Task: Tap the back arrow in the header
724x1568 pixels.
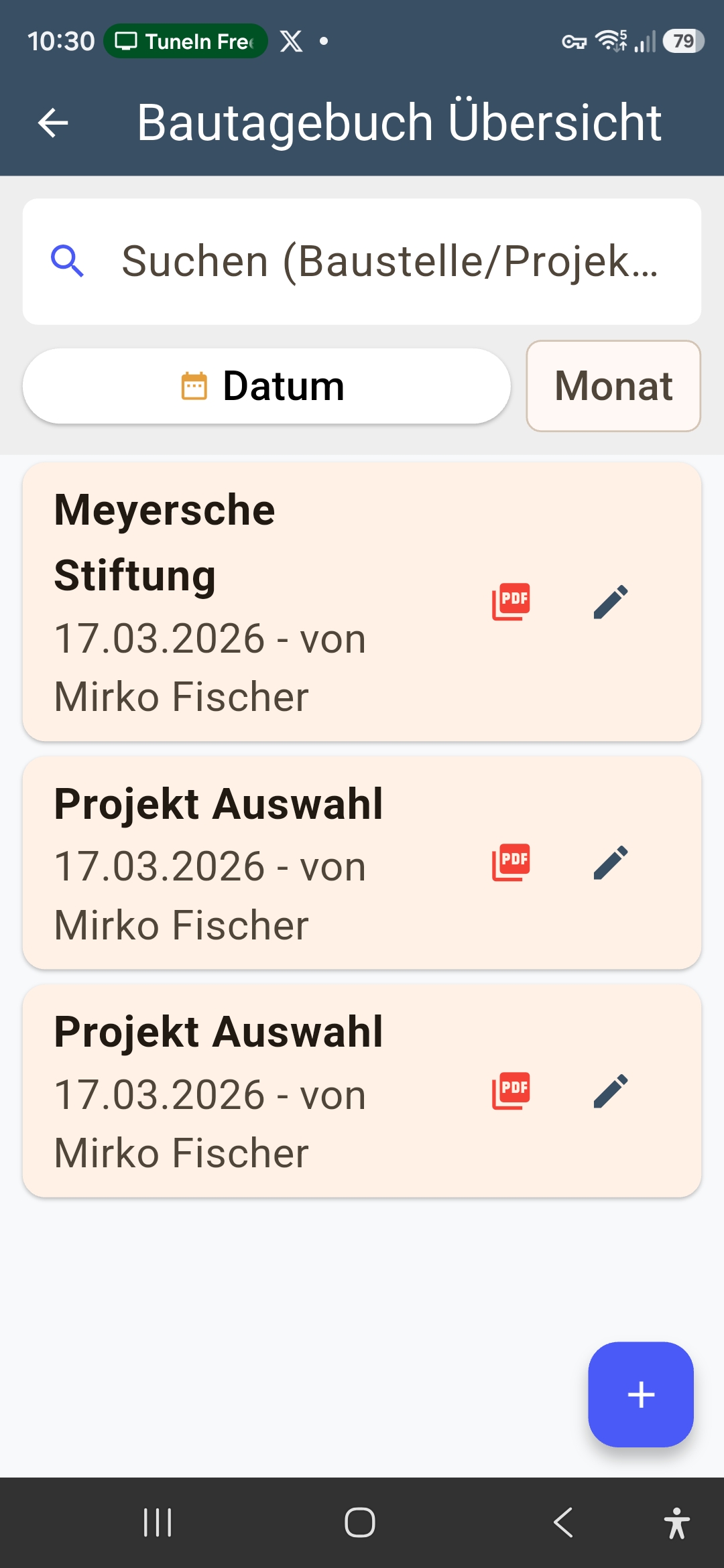Action: [52, 123]
